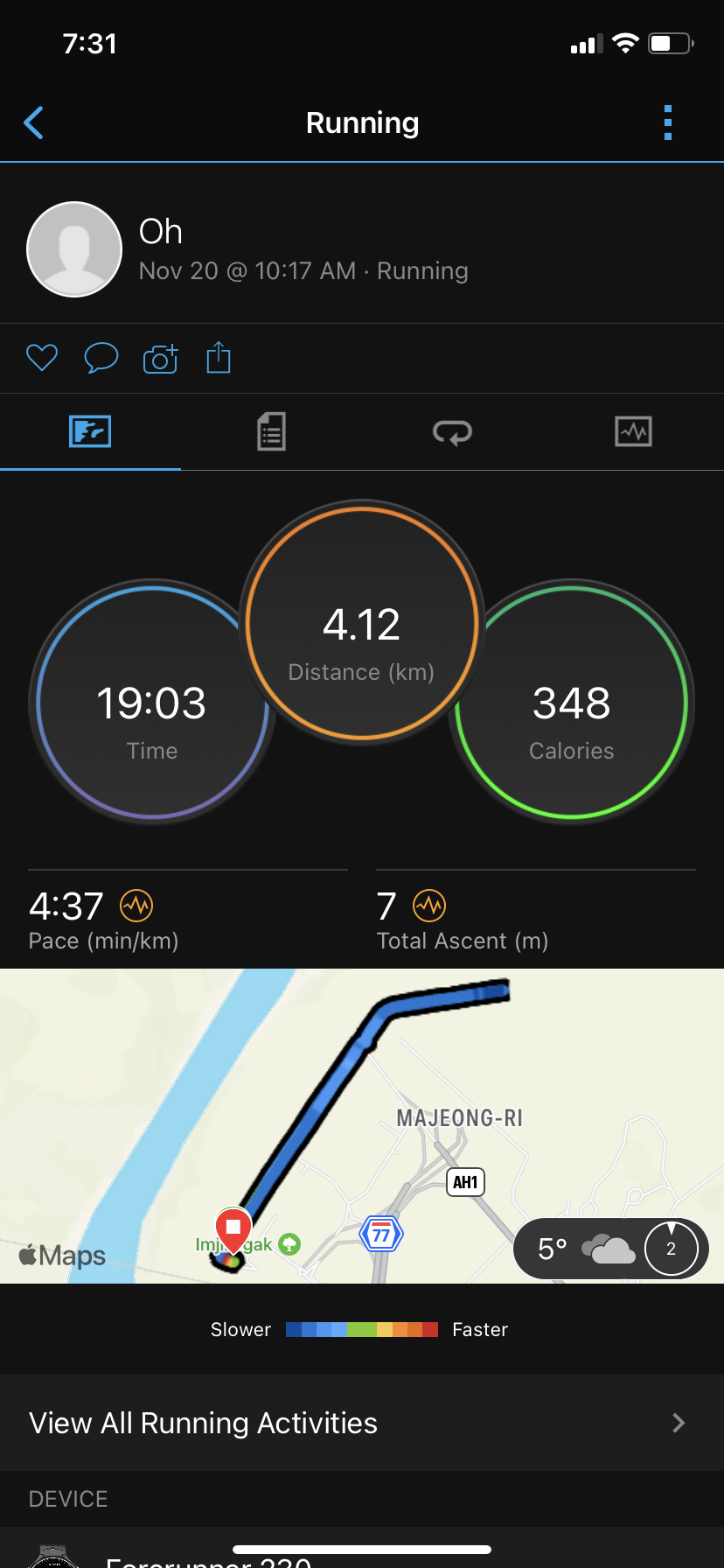
Task: Open Oh's profile picture
Action: (74, 249)
